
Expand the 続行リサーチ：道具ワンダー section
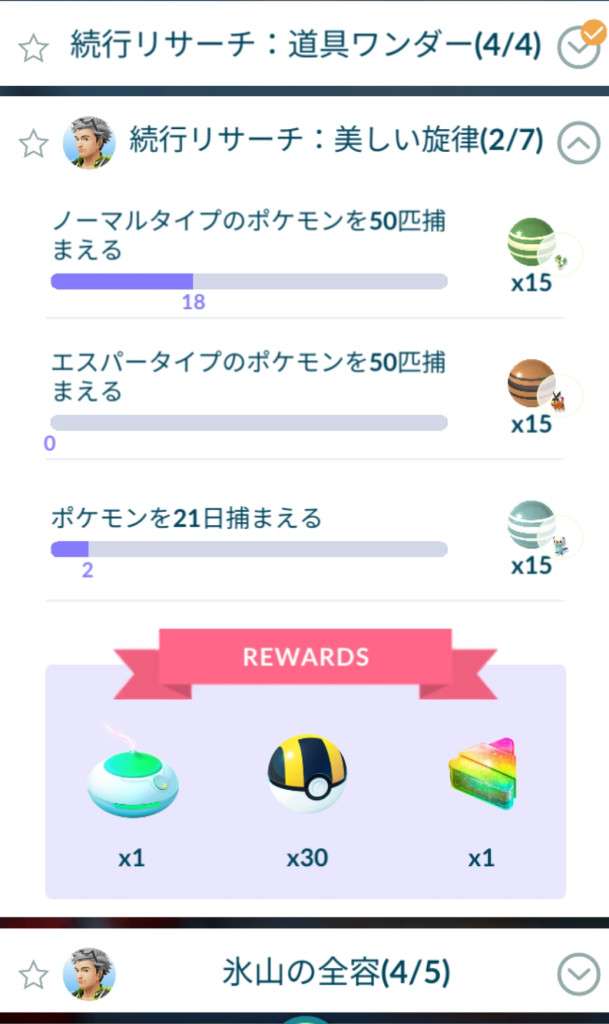(x=578, y=46)
